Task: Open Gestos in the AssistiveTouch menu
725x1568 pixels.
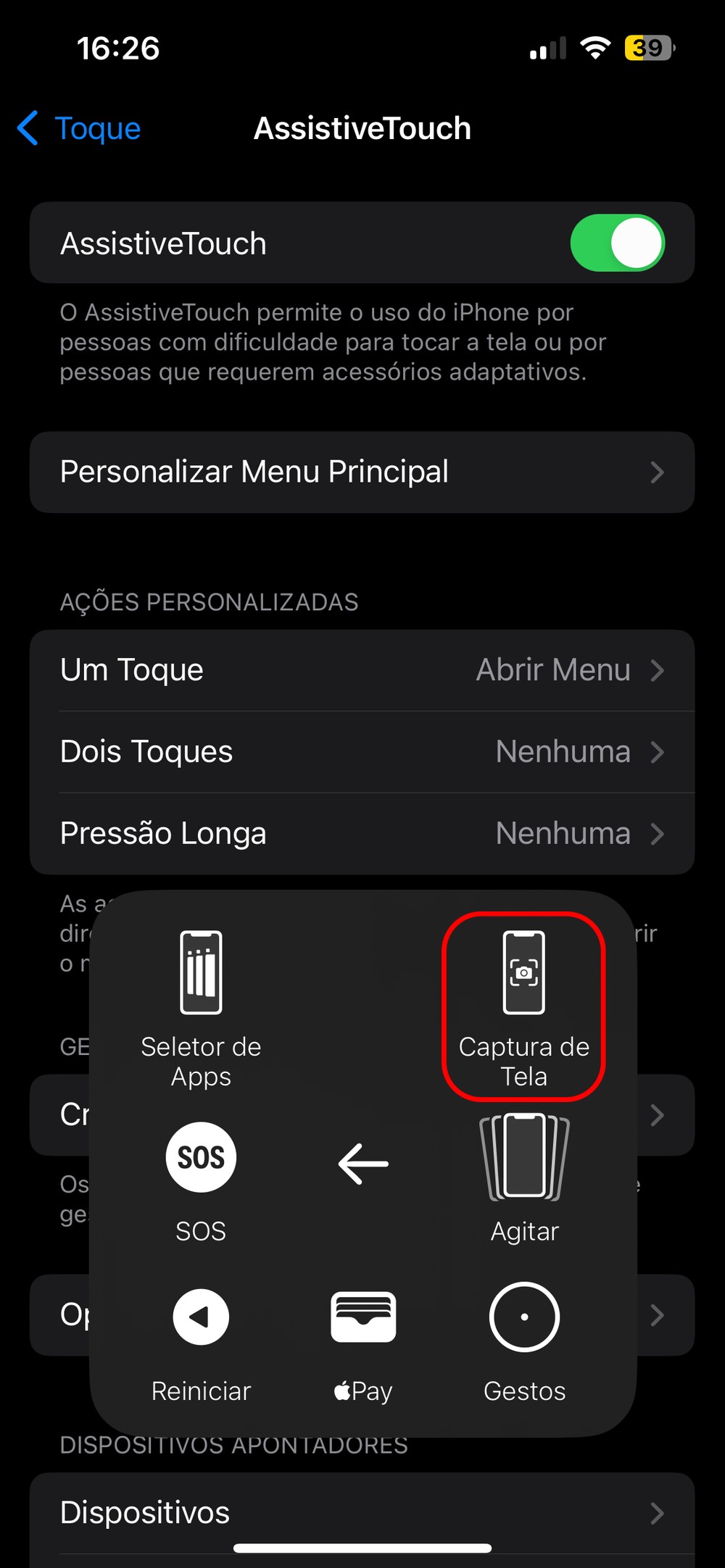Action: (524, 1340)
